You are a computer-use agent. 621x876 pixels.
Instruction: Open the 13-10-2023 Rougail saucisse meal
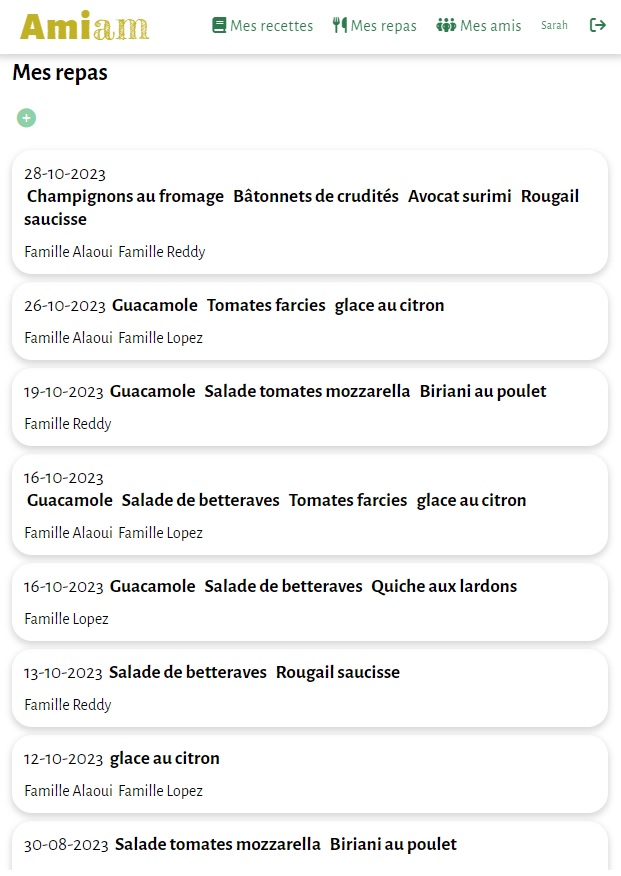click(309, 687)
